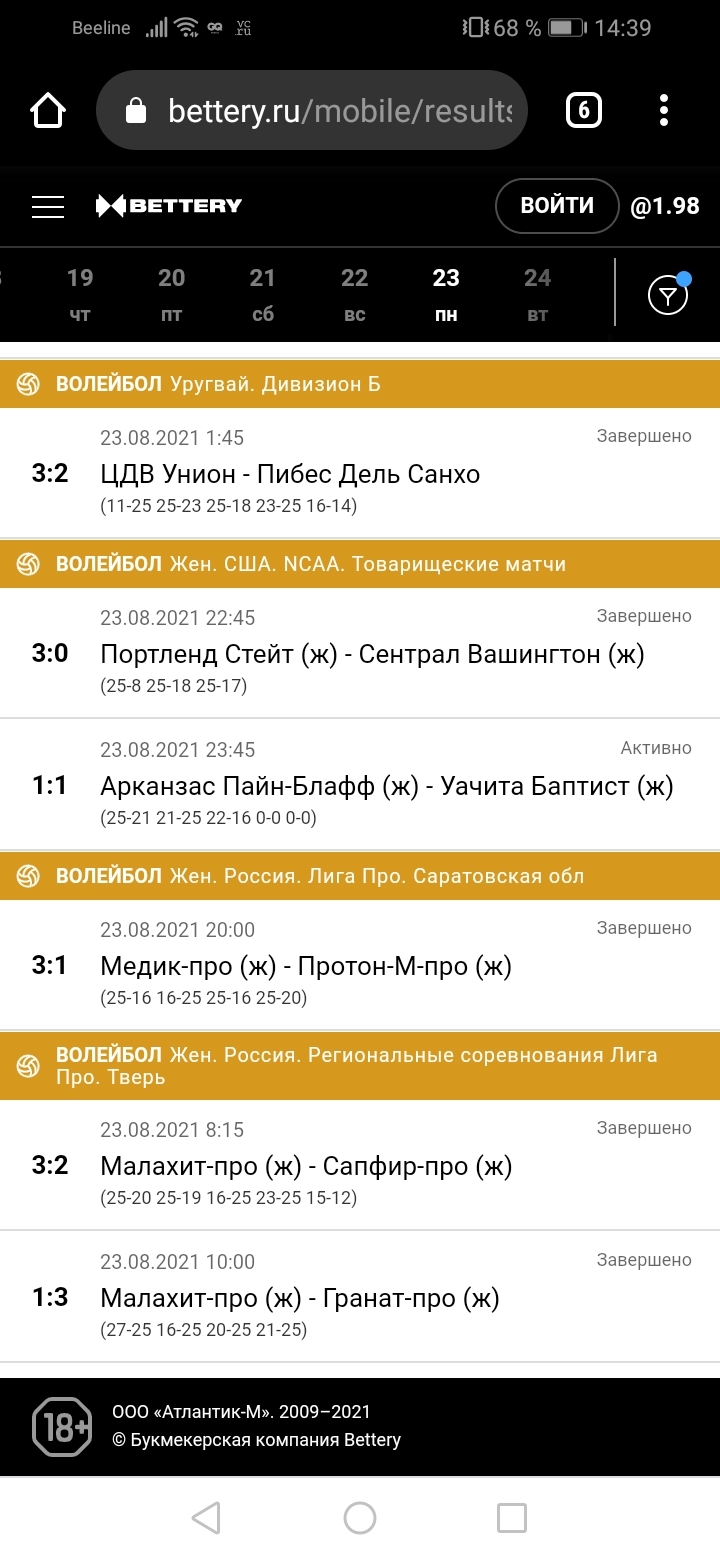
Task: Open the hamburger menu next to Bettery logo
Action: coord(48,207)
